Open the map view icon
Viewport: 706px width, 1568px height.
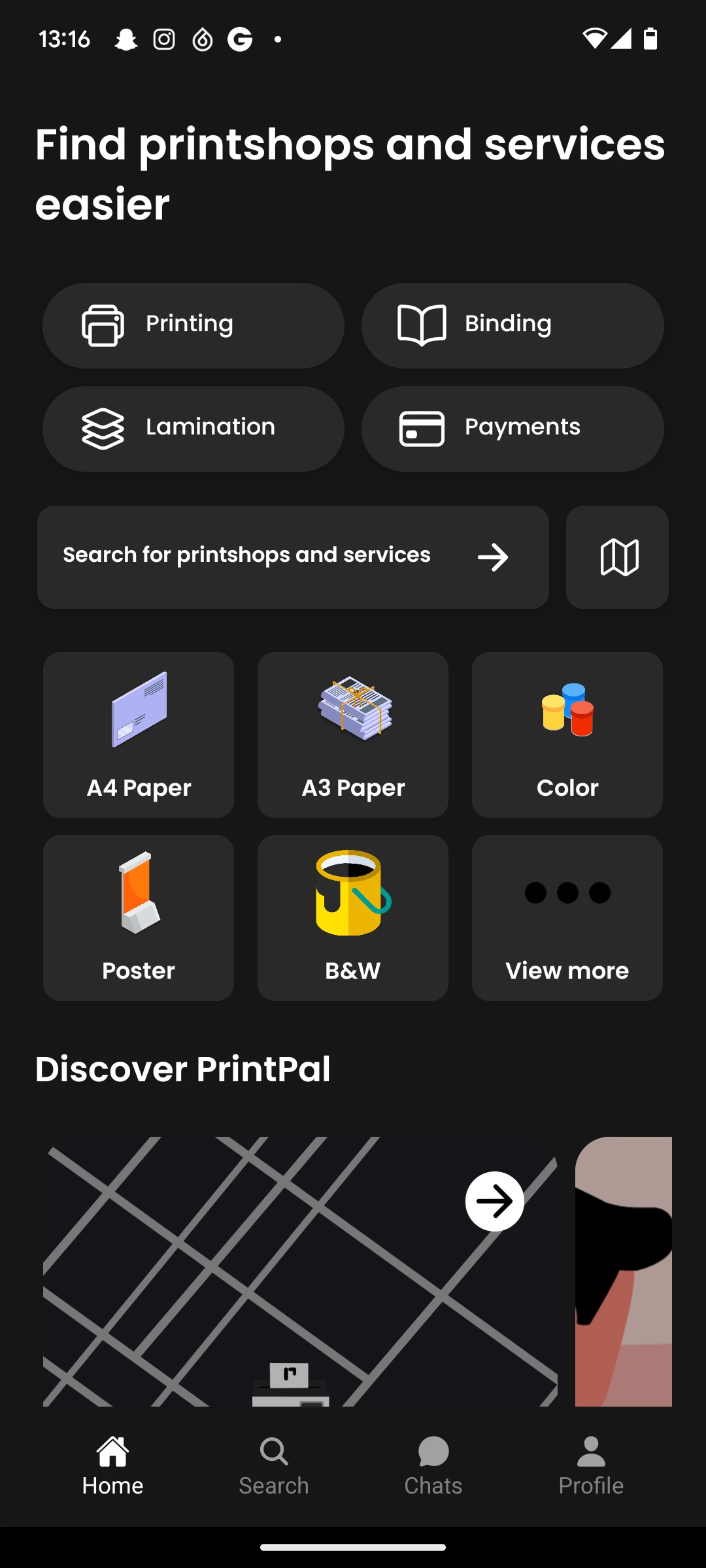(616, 557)
